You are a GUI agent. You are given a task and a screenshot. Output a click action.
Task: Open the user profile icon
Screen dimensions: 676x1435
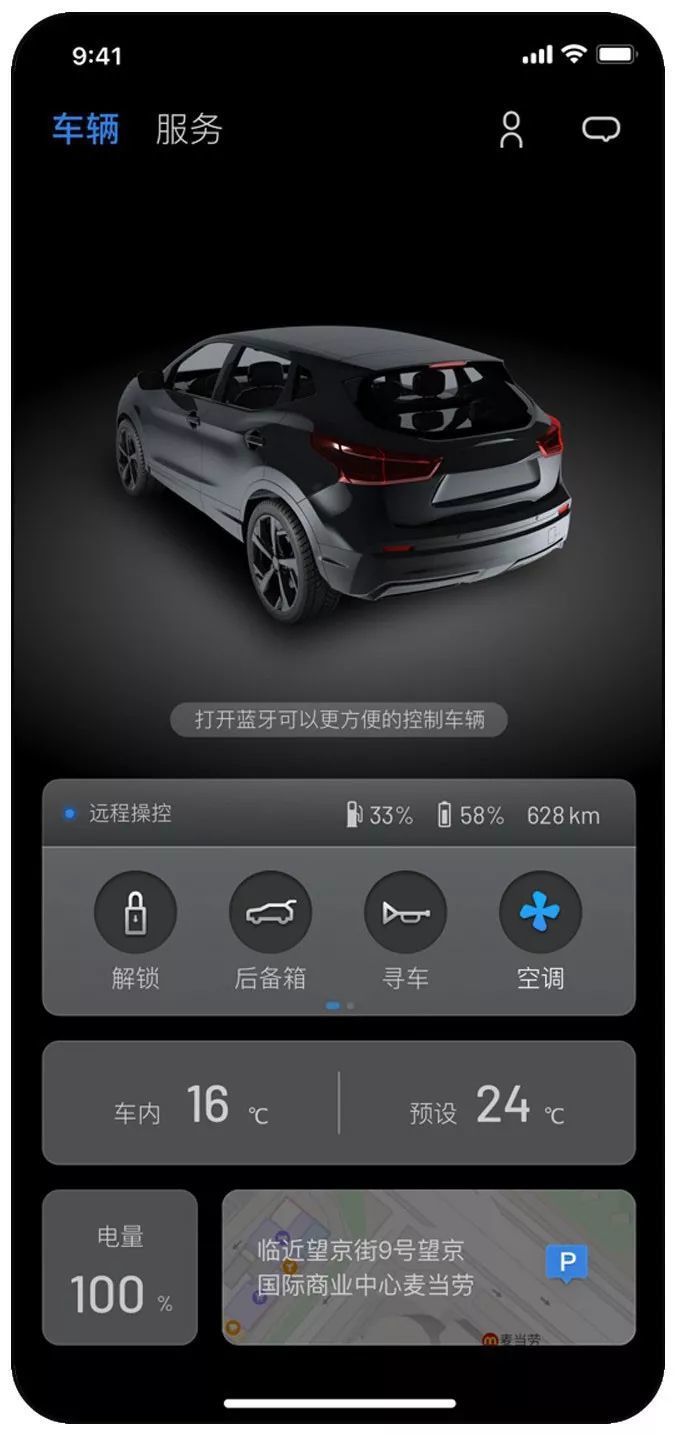(511, 130)
